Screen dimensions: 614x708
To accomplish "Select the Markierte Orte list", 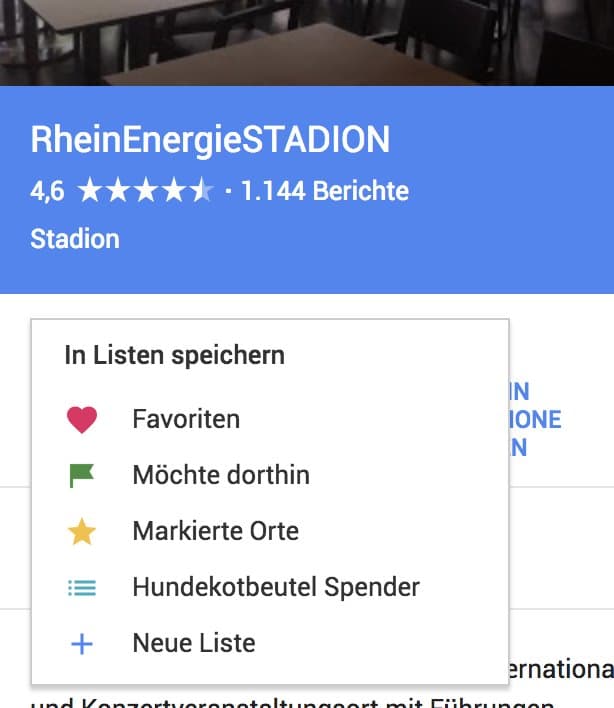I will (x=215, y=531).
